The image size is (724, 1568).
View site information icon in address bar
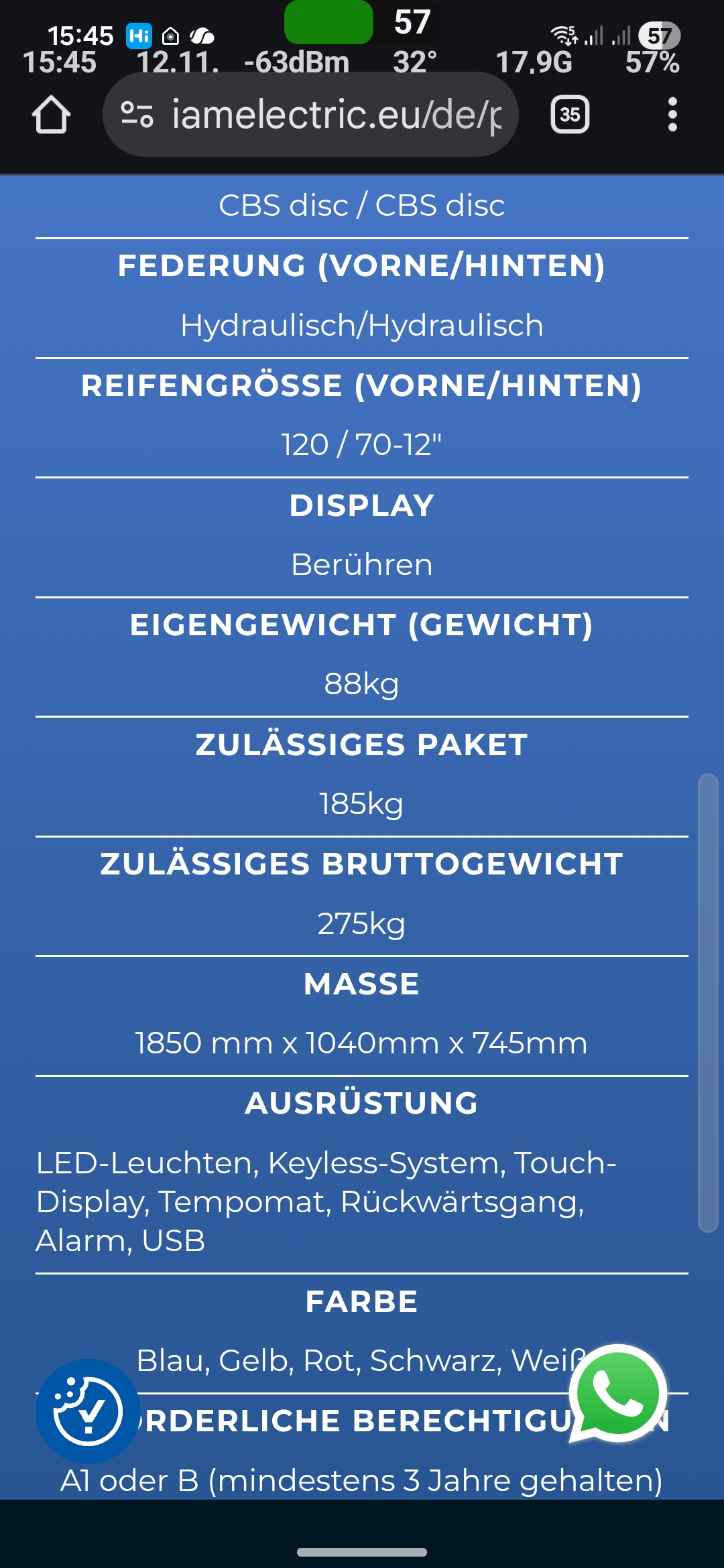tap(137, 115)
